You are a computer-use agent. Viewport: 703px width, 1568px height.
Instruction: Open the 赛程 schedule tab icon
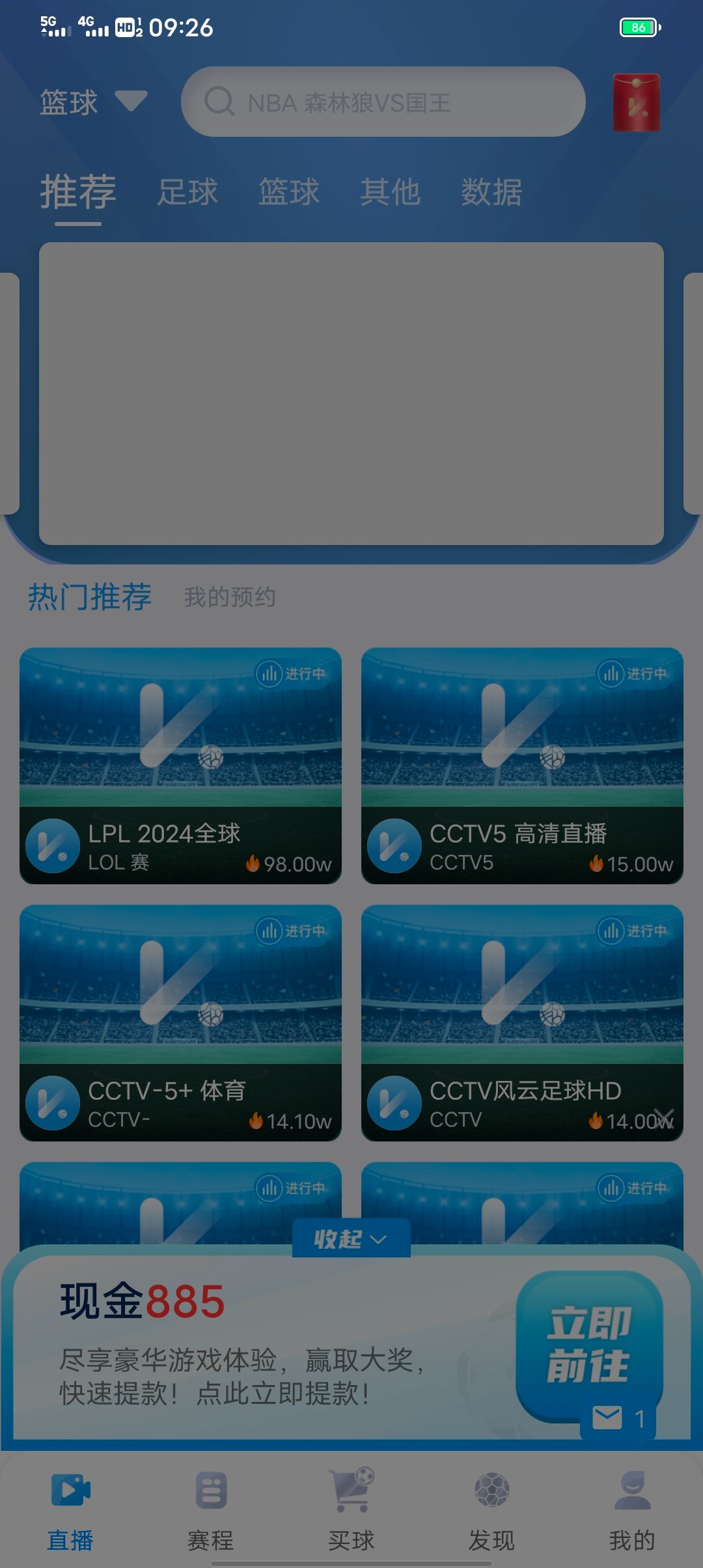[x=210, y=1491]
